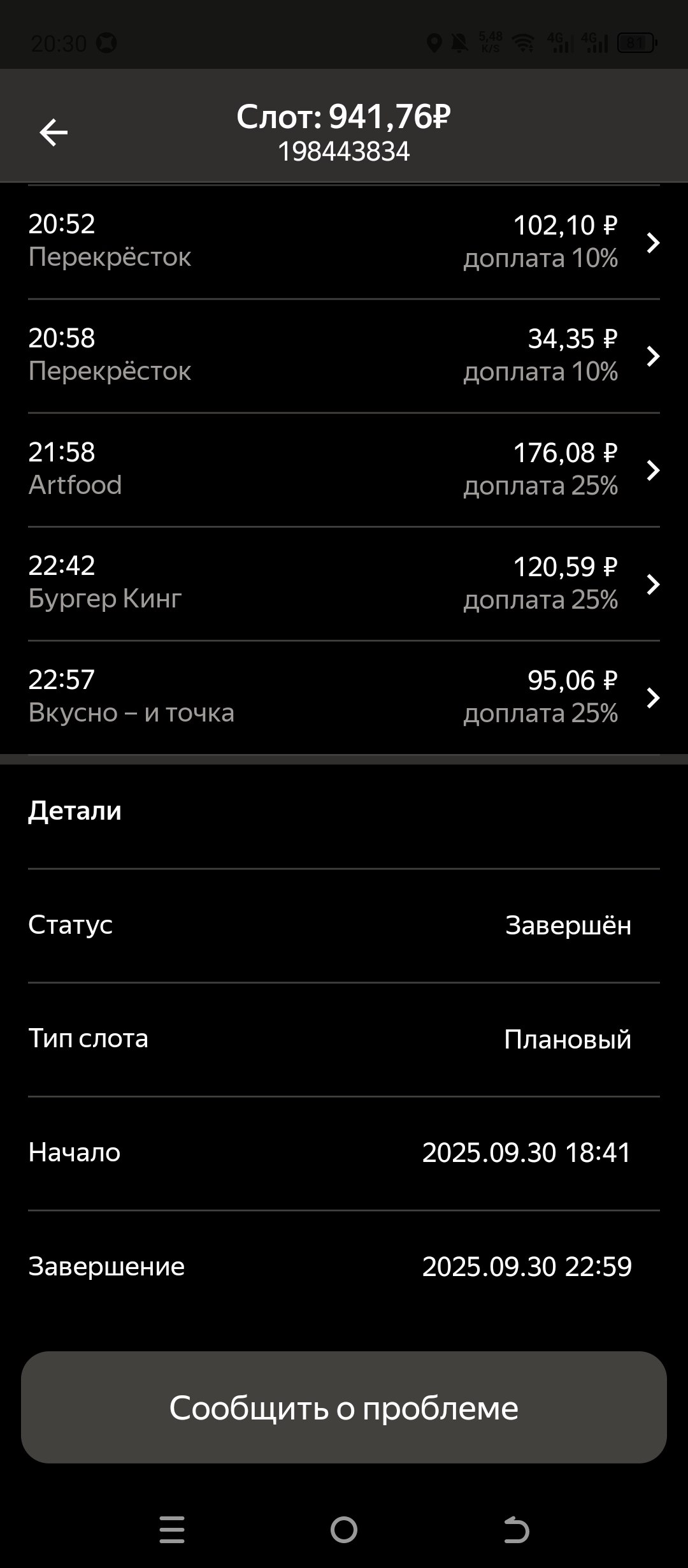Tap the Сообщить о проблеме button
688x1568 pixels.
pos(344,1407)
